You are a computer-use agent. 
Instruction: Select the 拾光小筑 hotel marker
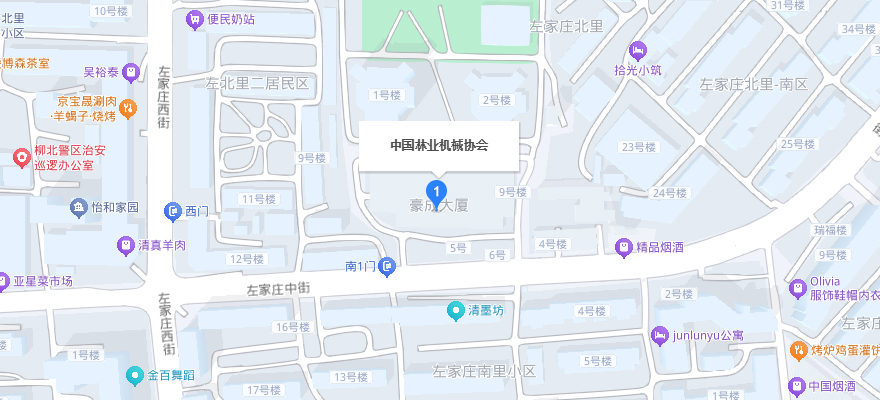[636, 50]
